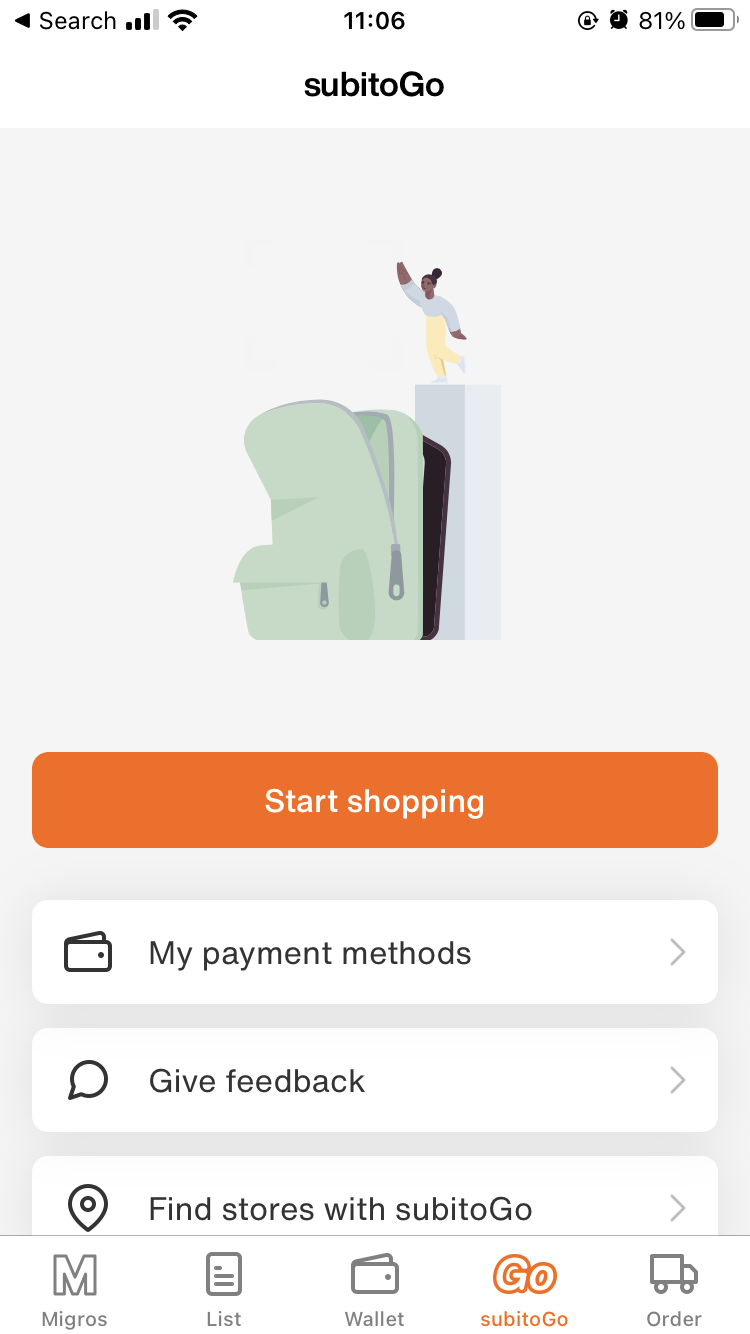Start shopping with subitoGo

tap(374, 800)
